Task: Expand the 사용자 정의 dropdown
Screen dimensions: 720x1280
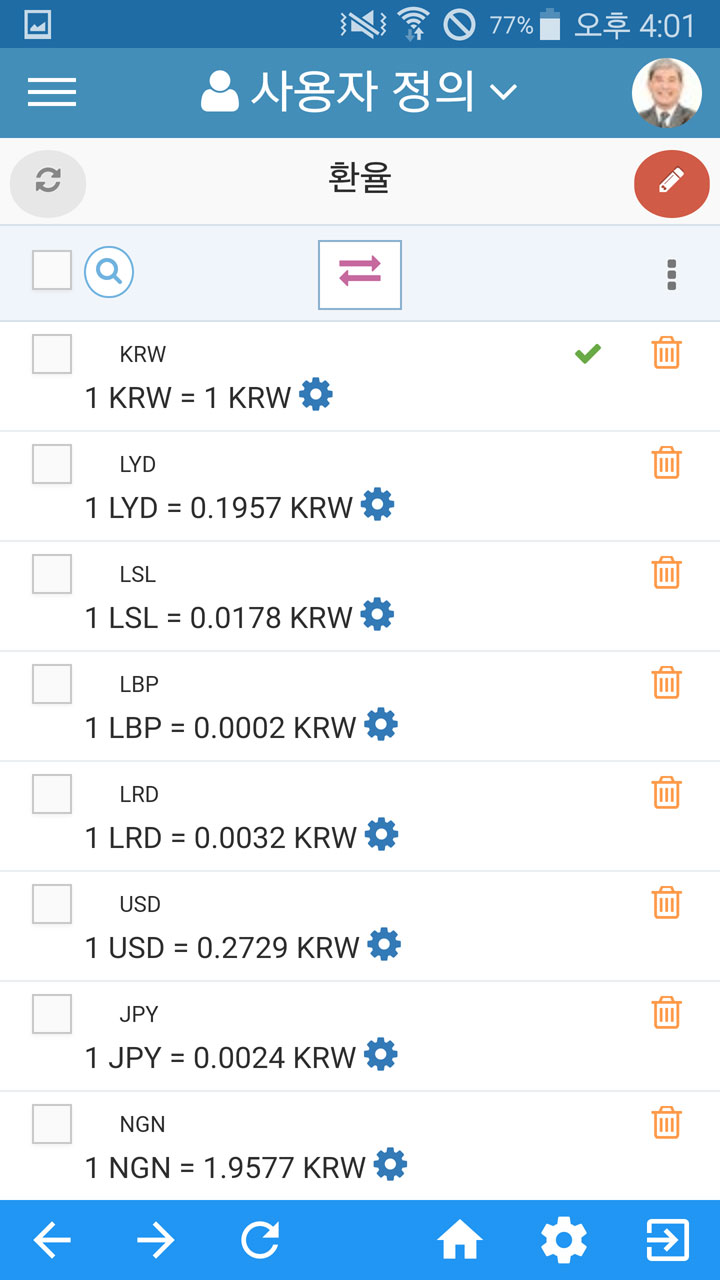Action: [x=359, y=93]
